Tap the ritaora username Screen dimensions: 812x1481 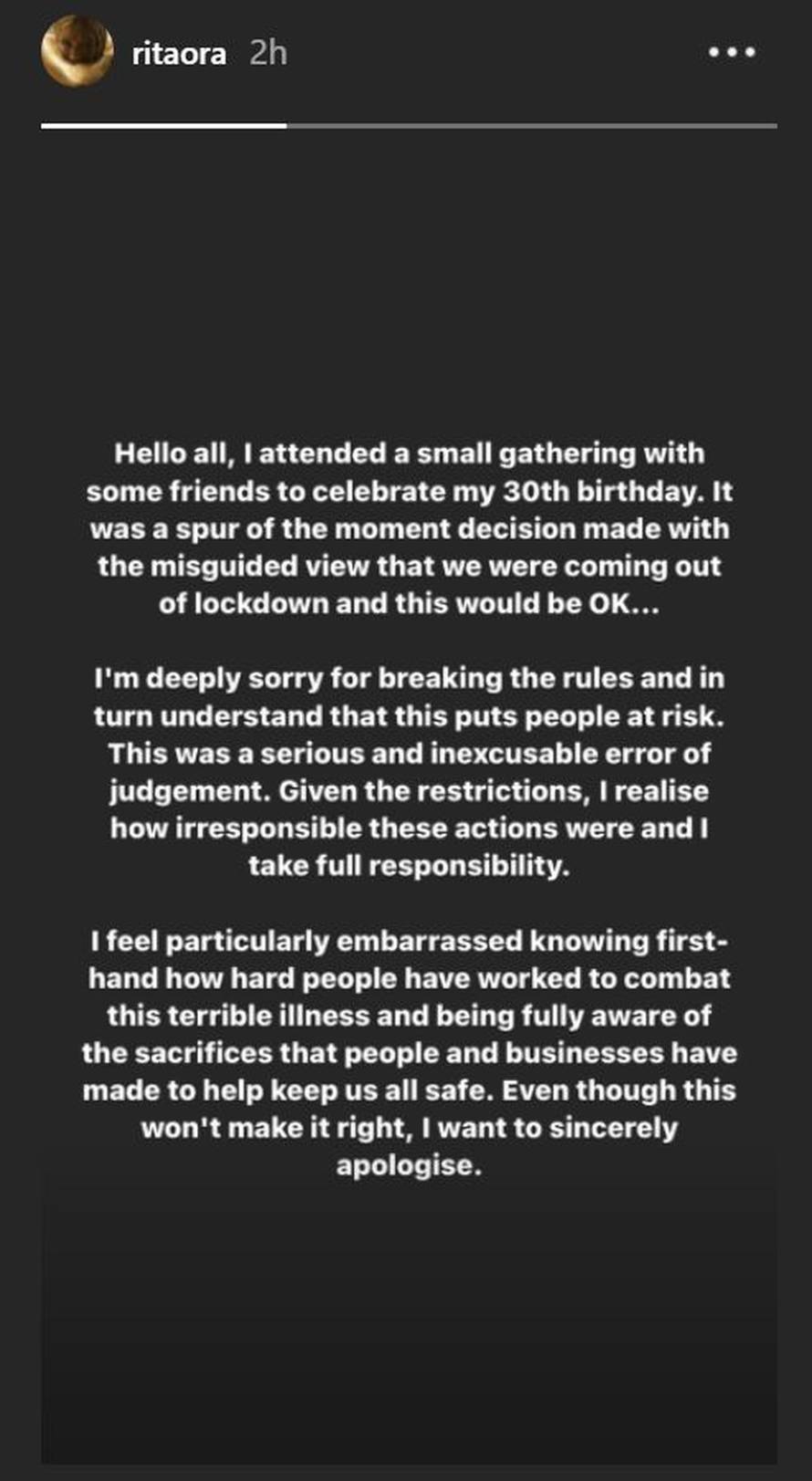[x=179, y=54]
